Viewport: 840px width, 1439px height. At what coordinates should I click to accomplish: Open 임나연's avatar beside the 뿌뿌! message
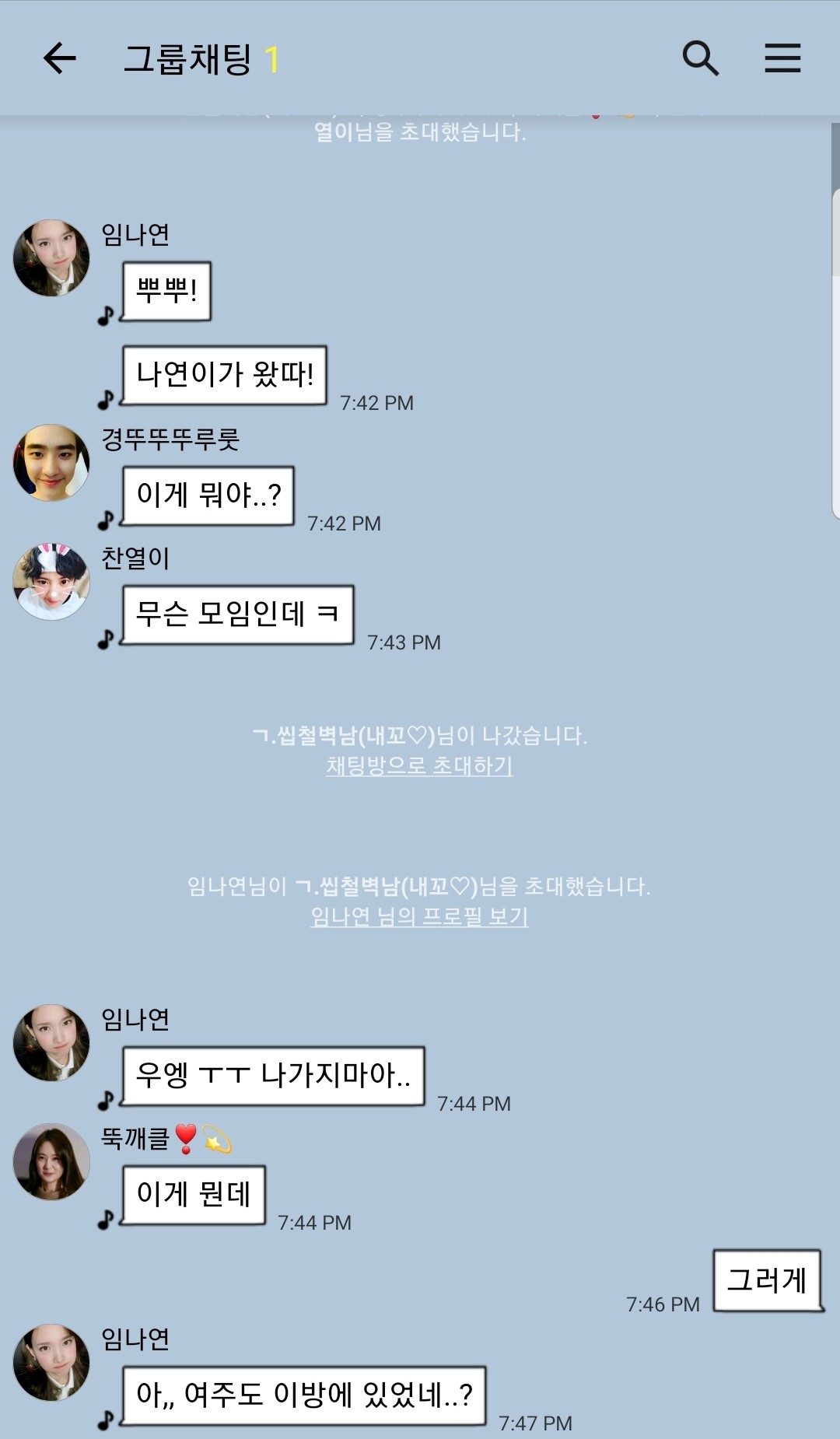click(51, 258)
